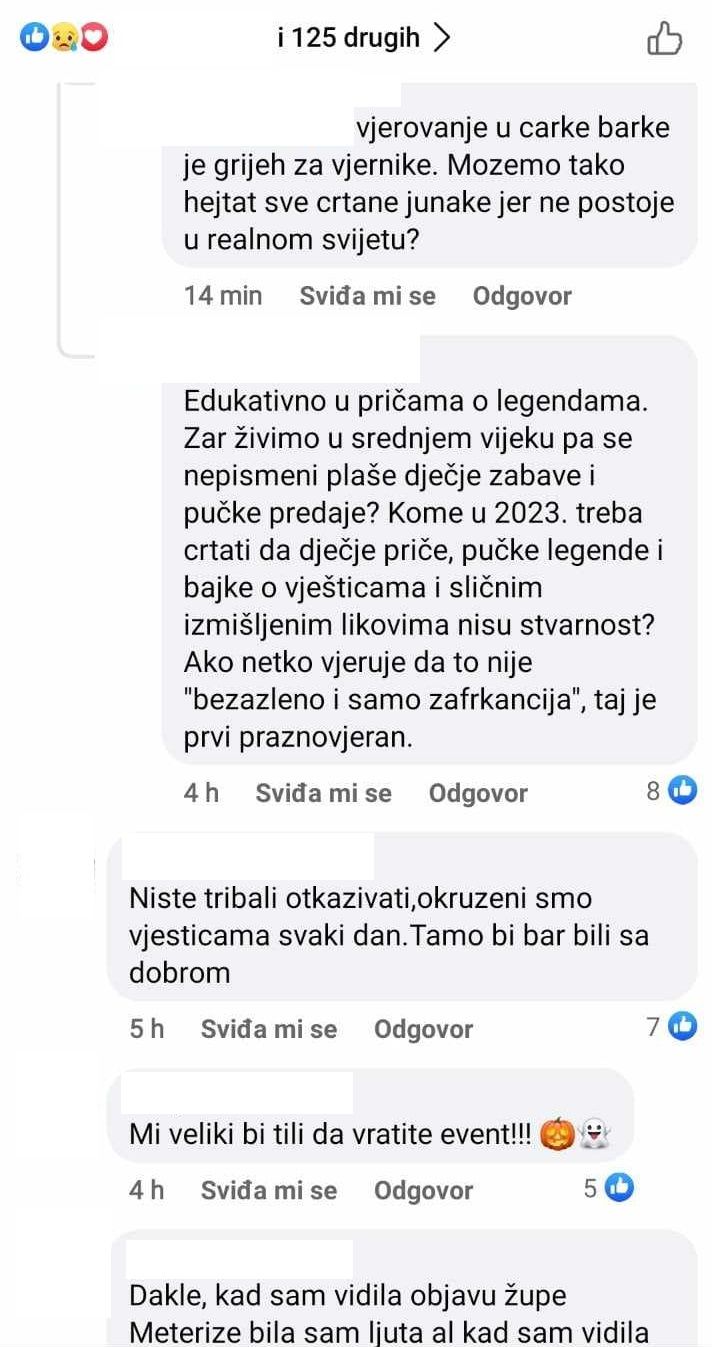Reply to the 'vratite event' comment
Image resolution: width=712 pixels, height=1347 pixels.
423,1190
